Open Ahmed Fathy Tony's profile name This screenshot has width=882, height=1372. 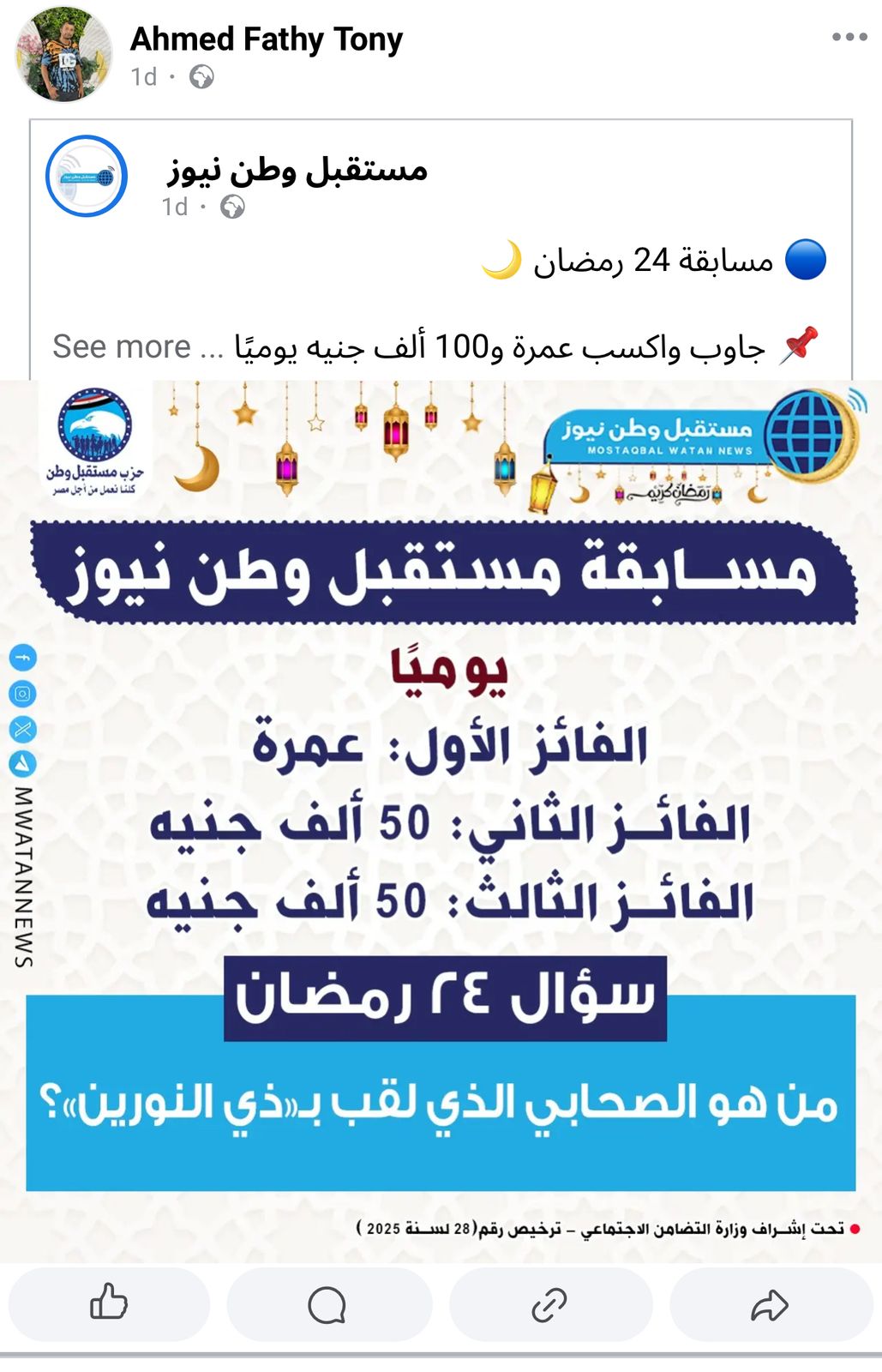click(266, 39)
